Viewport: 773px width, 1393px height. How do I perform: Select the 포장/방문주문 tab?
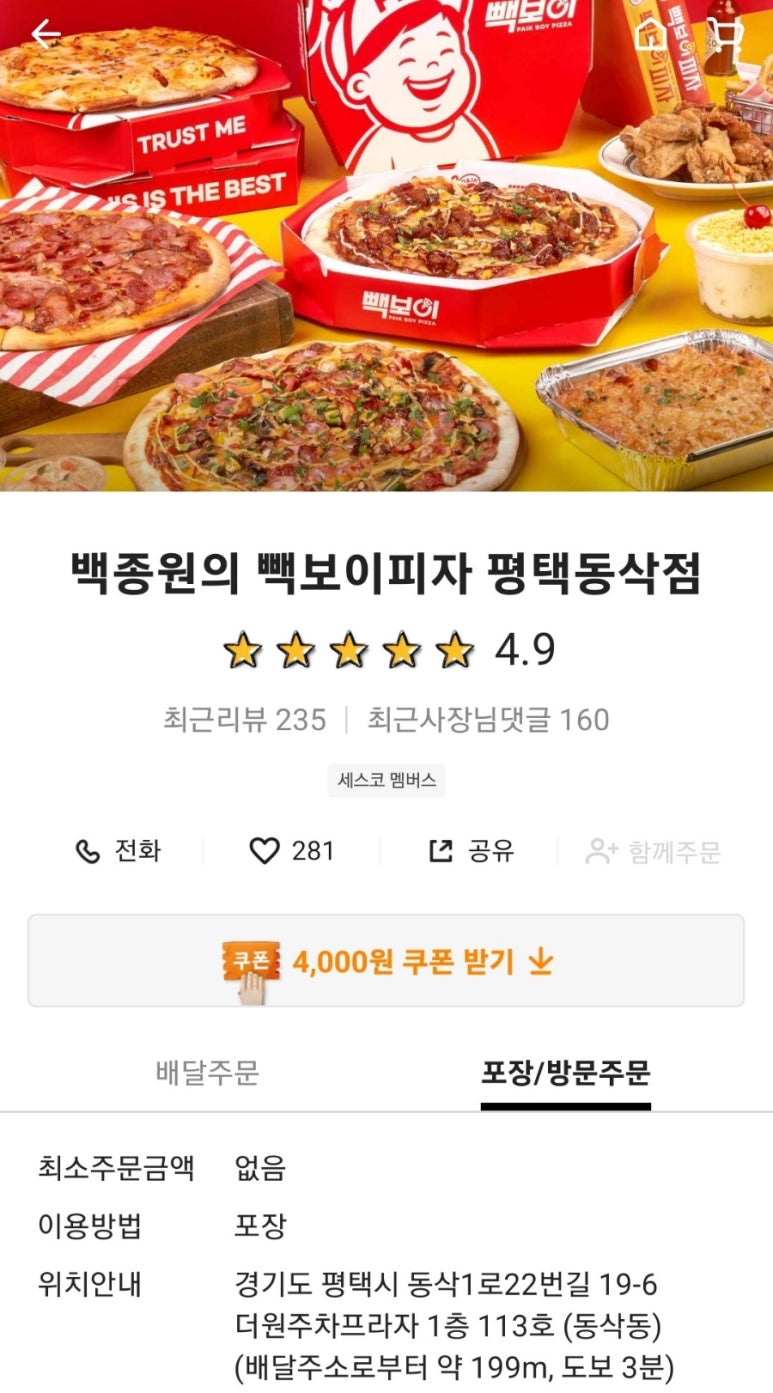565,1073
